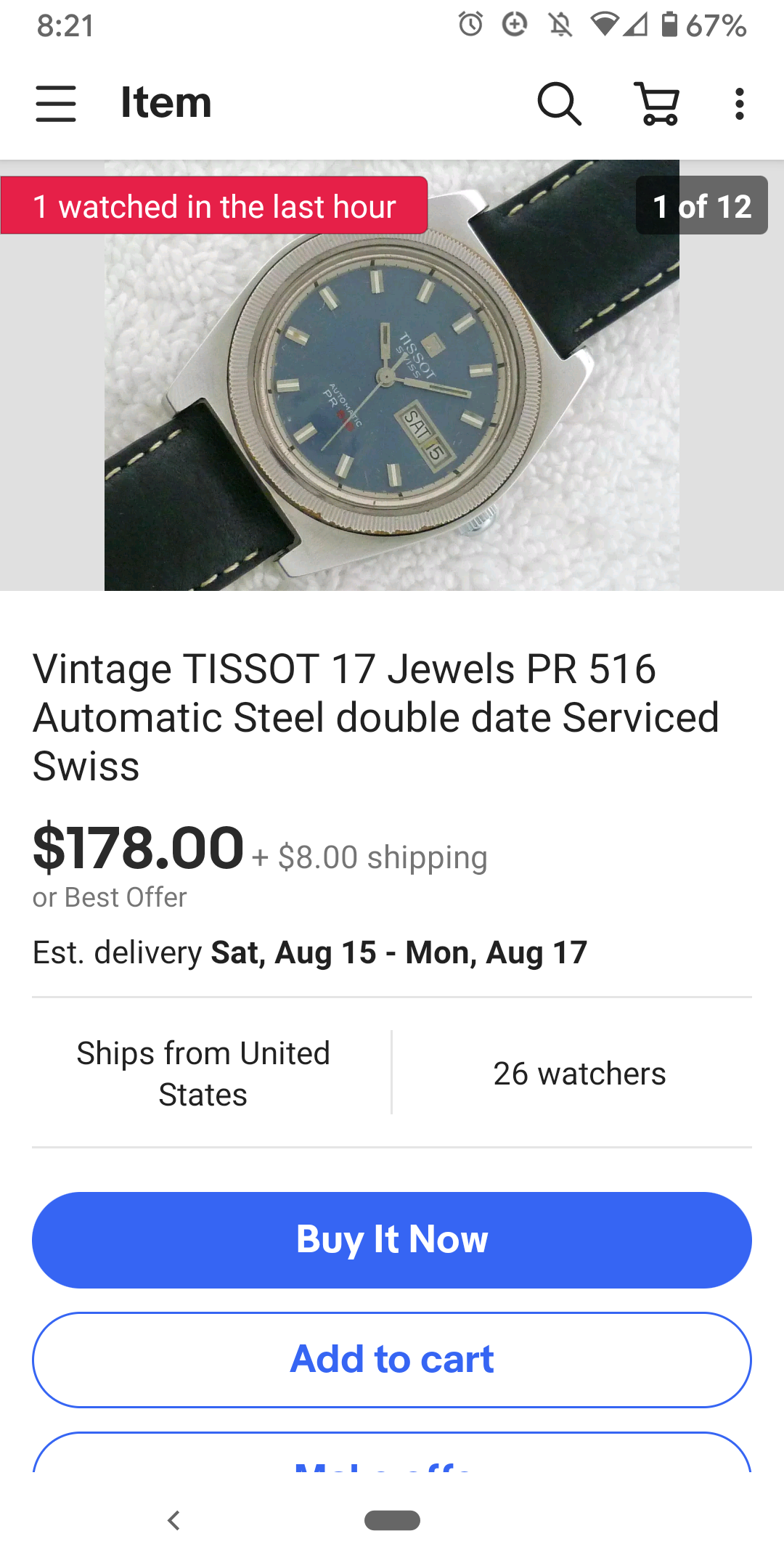Viewport: 784px width, 1568px height.
Task: Open the shopping cart
Action: pyautogui.click(x=658, y=103)
